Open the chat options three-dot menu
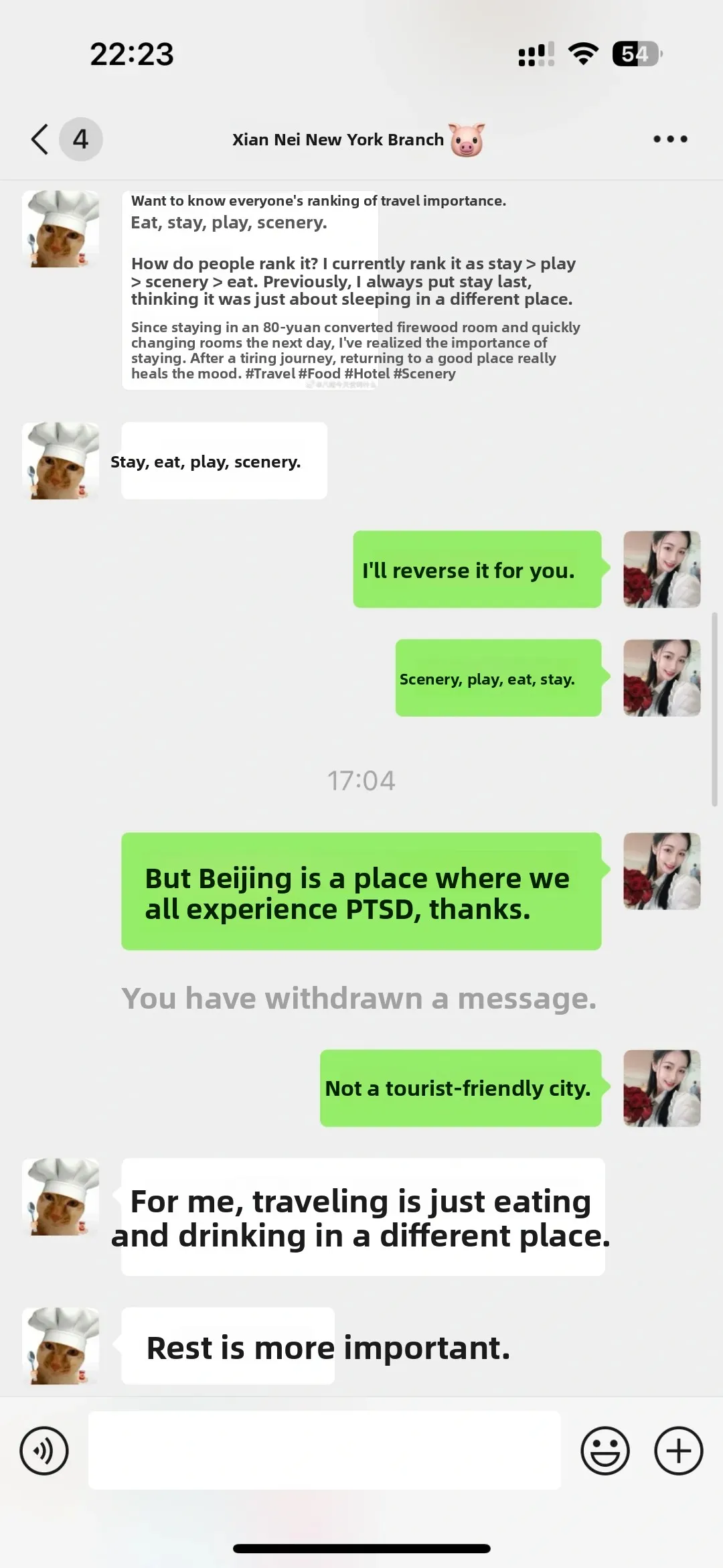 (x=670, y=139)
